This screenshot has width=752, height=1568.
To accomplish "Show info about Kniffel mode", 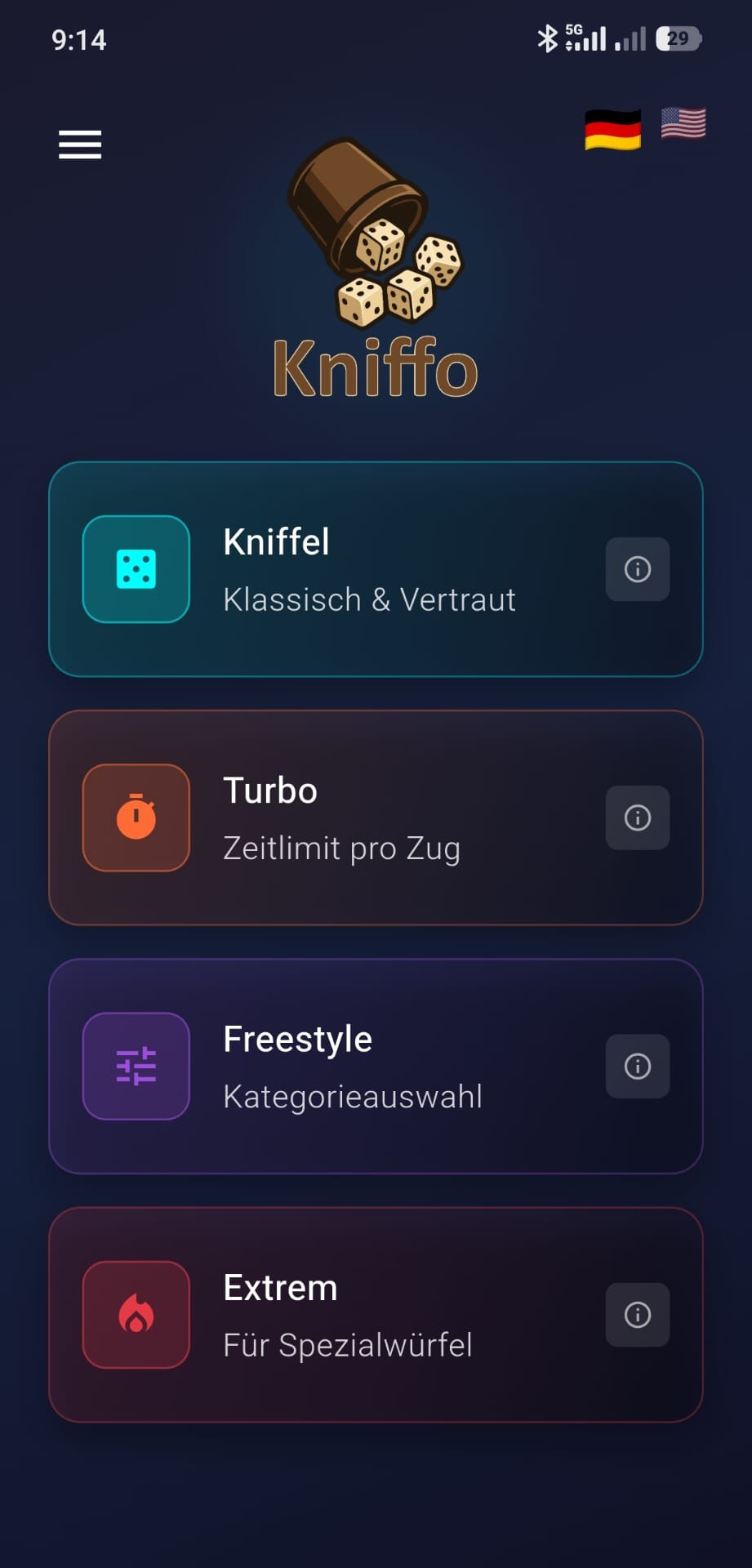I will pyautogui.click(x=637, y=569).
